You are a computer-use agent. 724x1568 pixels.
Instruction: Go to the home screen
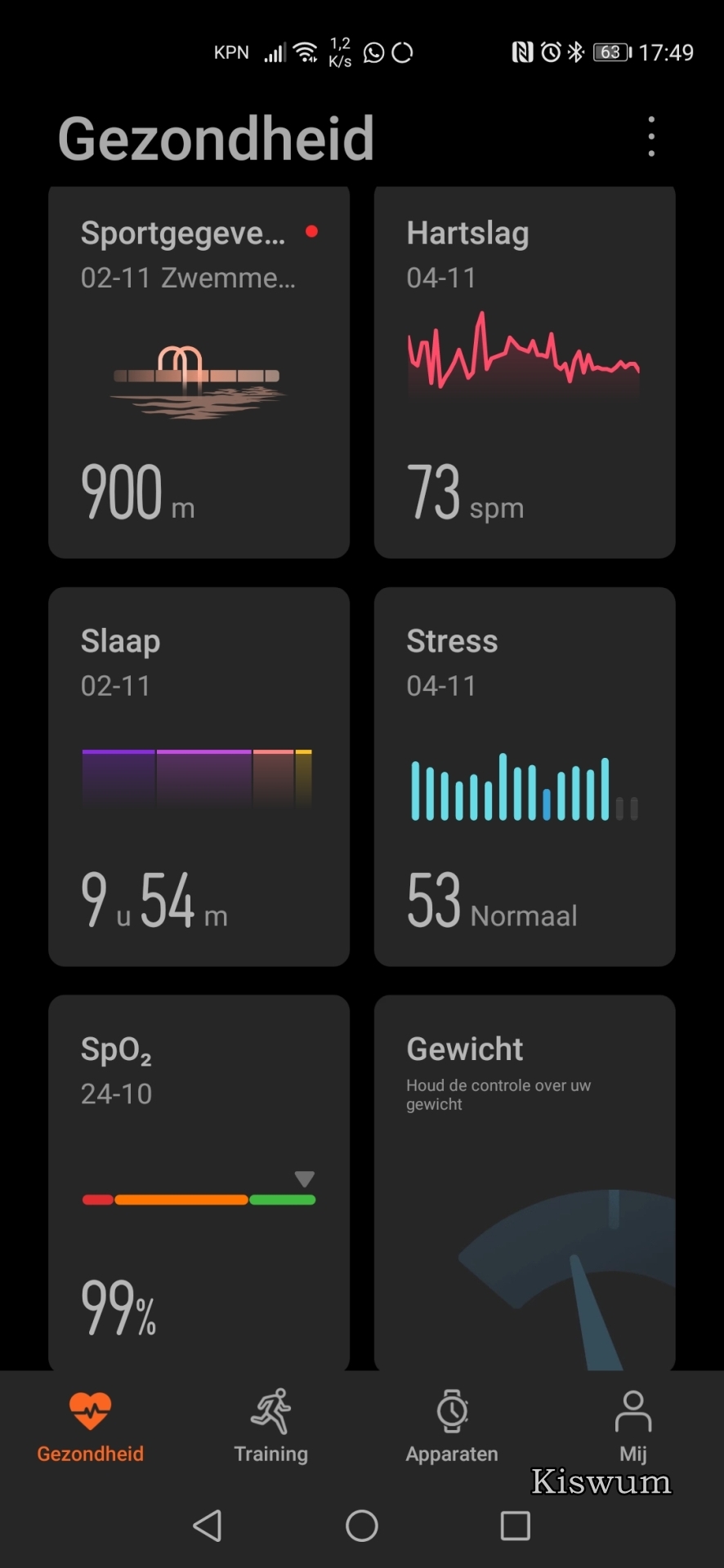tap(362, 1526)
